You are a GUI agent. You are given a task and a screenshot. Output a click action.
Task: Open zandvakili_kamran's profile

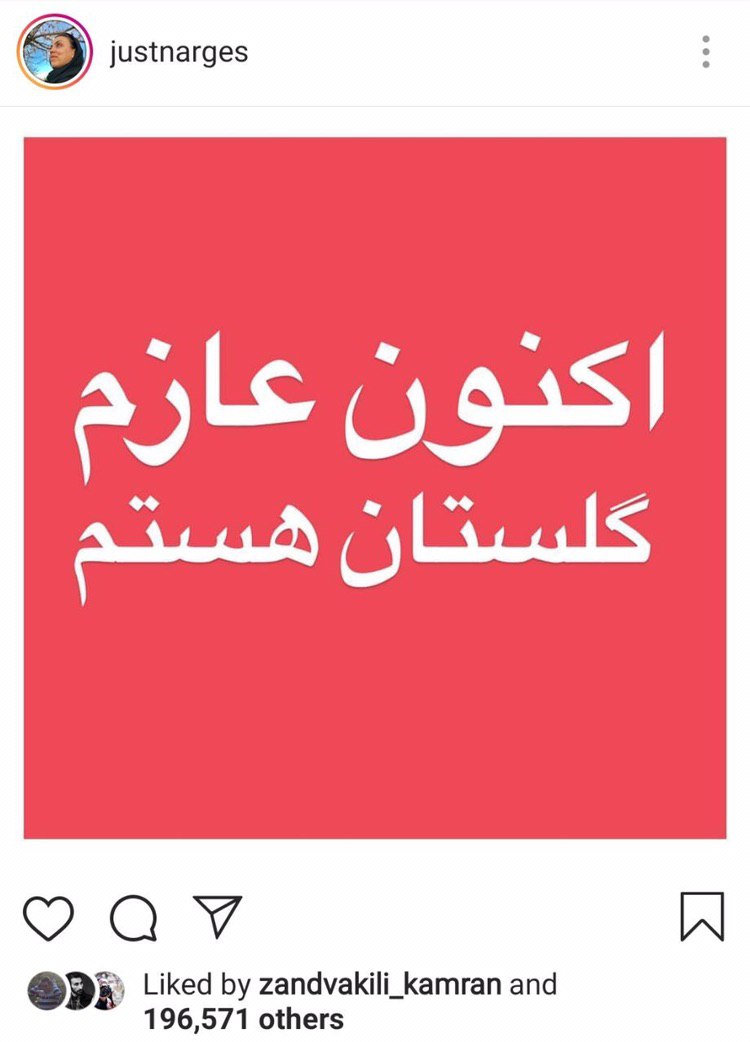[x=379, y=985]
